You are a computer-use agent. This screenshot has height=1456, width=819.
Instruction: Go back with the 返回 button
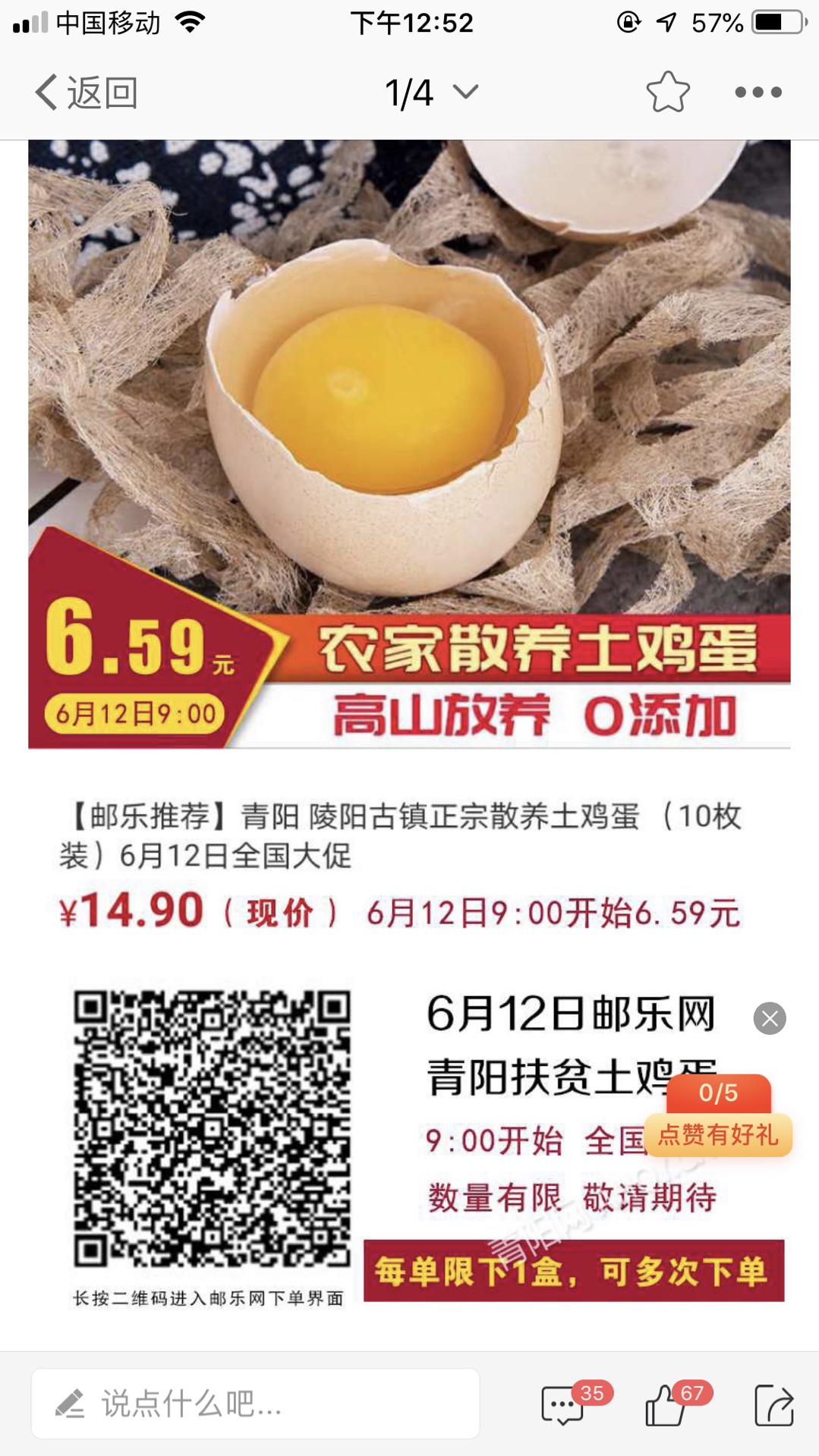click(86, 93)
